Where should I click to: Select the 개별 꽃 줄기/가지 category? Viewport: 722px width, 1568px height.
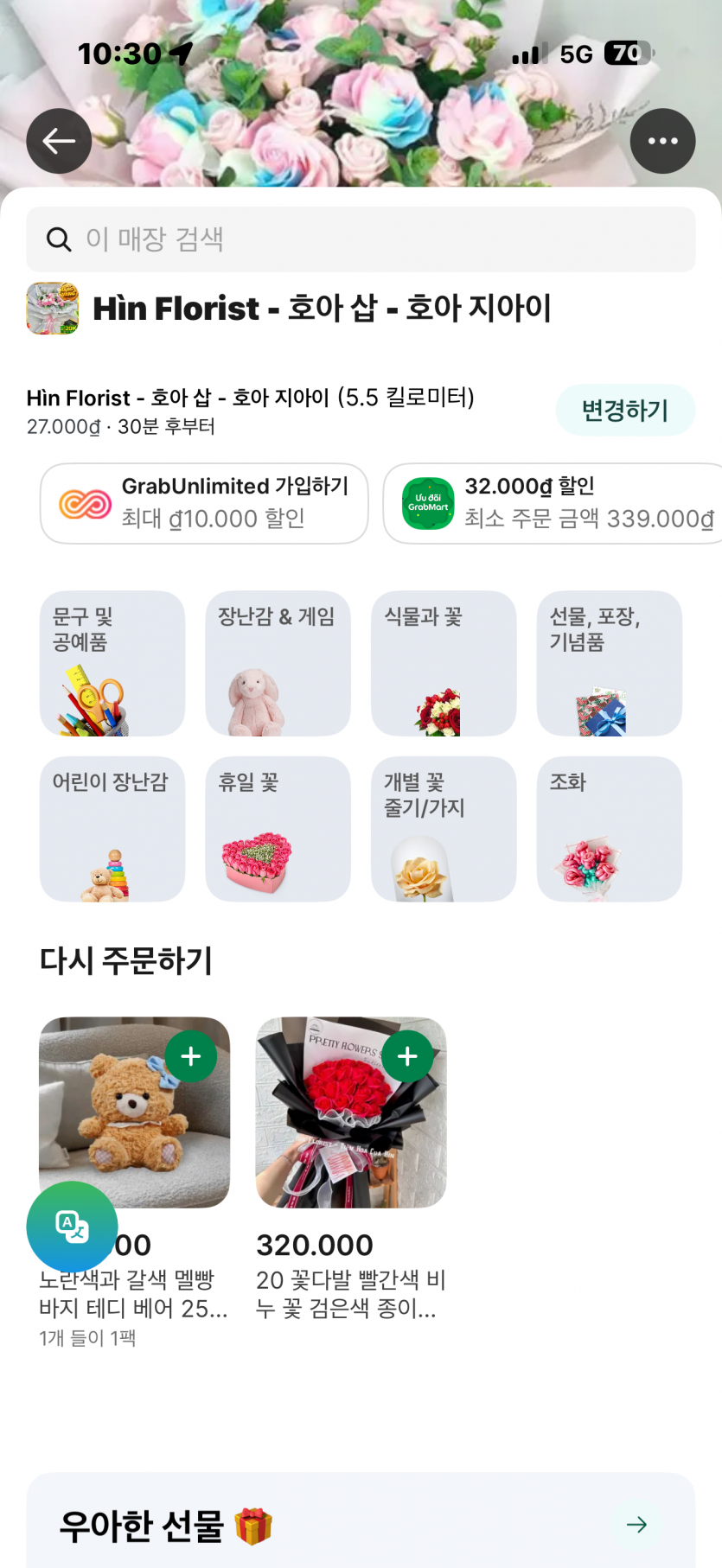[x=444, y=829]
